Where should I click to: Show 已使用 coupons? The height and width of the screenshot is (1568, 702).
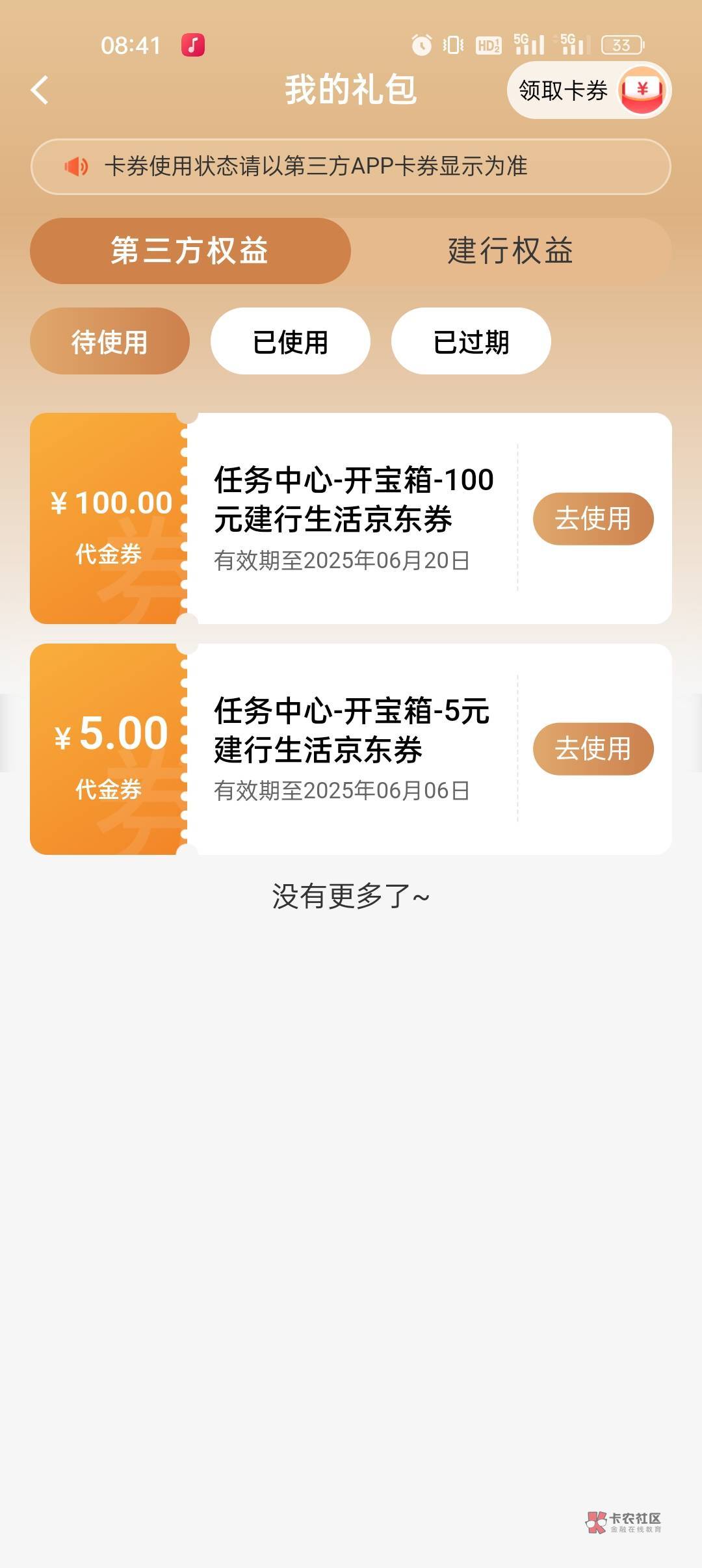pyautogui.click(x=290, y=341)
